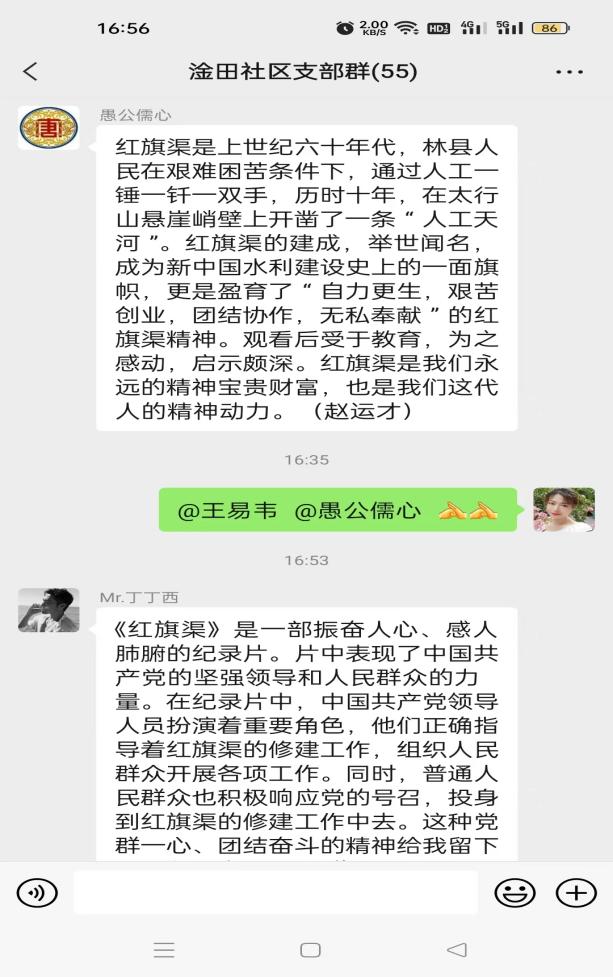
Task: Open 愚公儒心's profile avatar
Action: [x=49, y=128]
